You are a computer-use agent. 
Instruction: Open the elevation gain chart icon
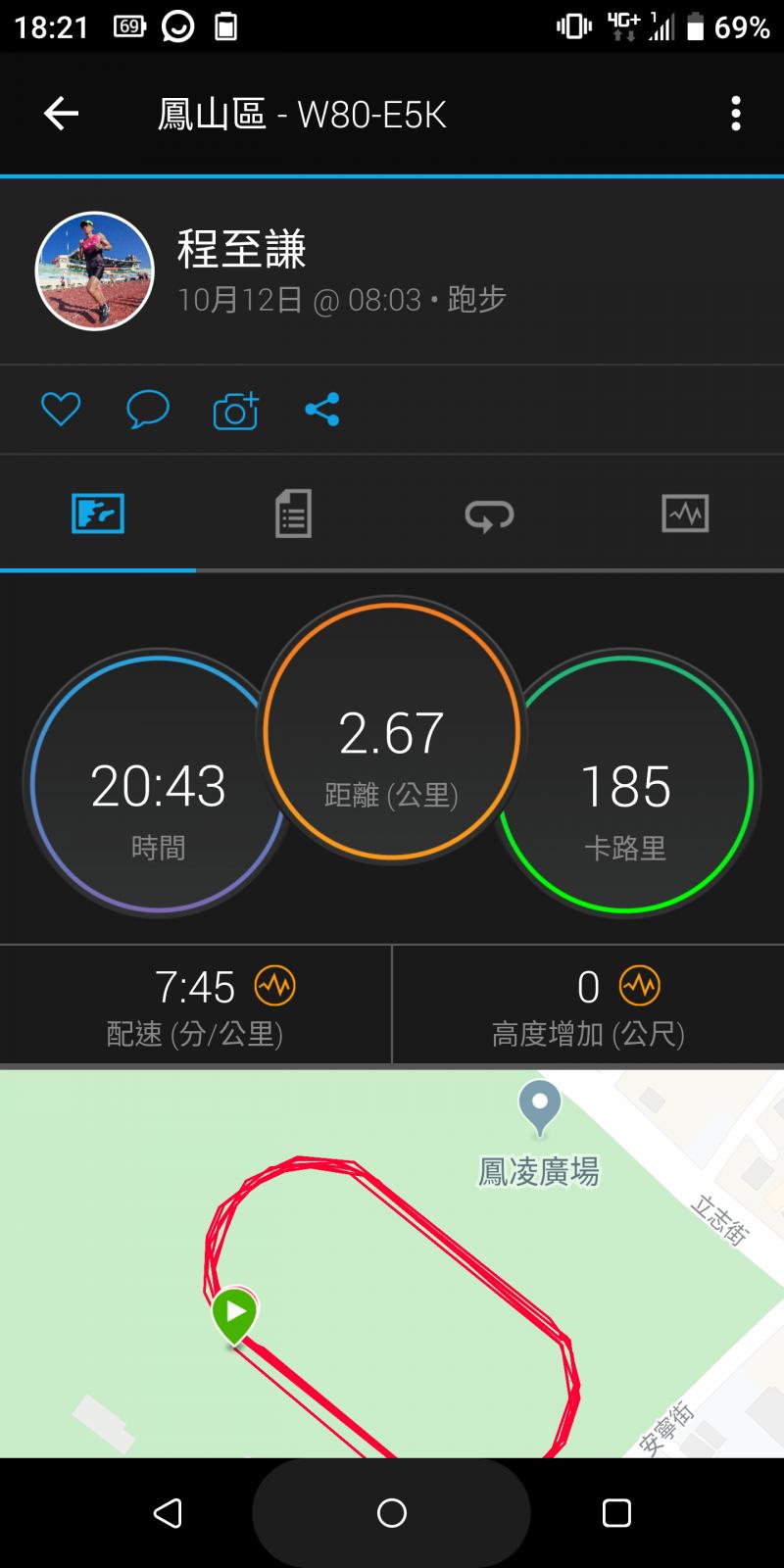click(640, 986)
